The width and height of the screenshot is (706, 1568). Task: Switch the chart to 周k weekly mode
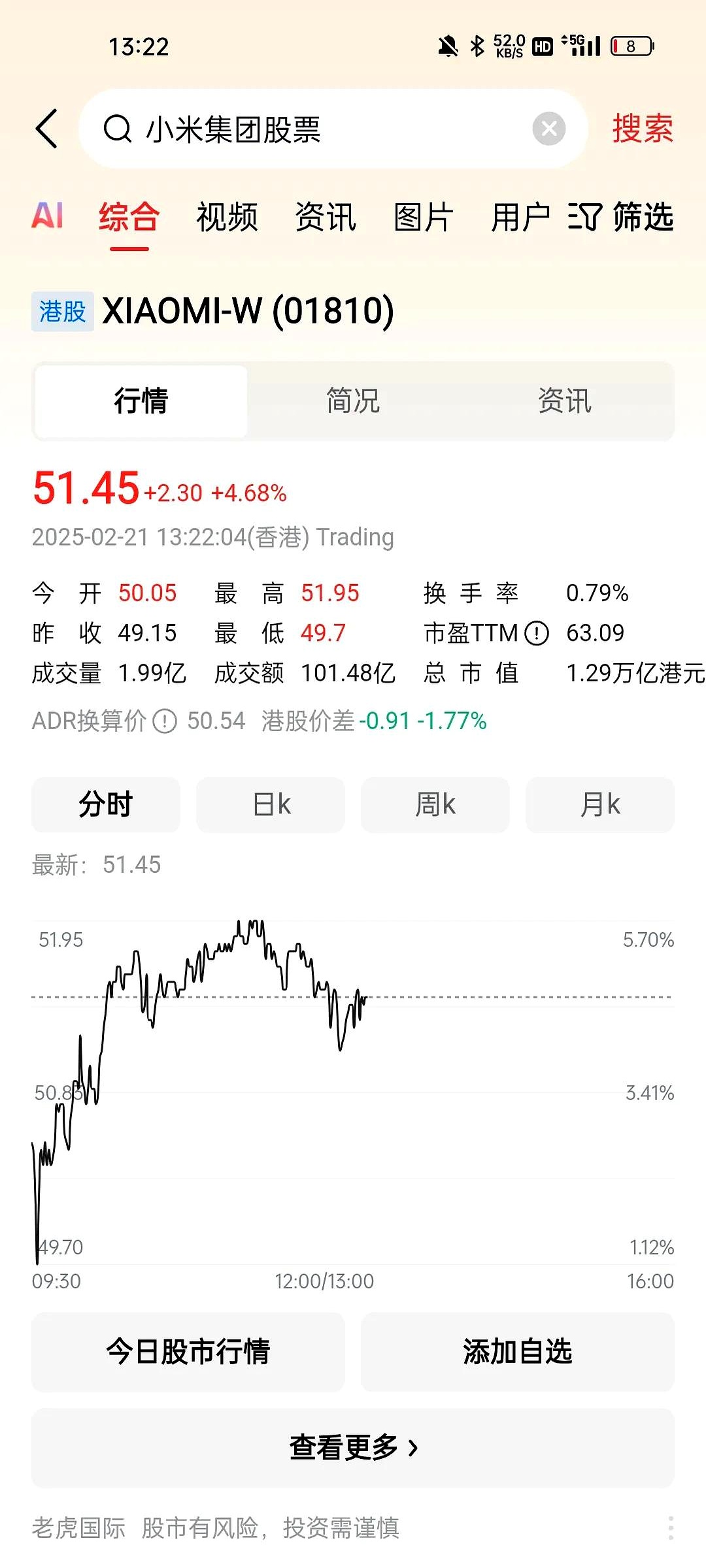tap(435, 805)
